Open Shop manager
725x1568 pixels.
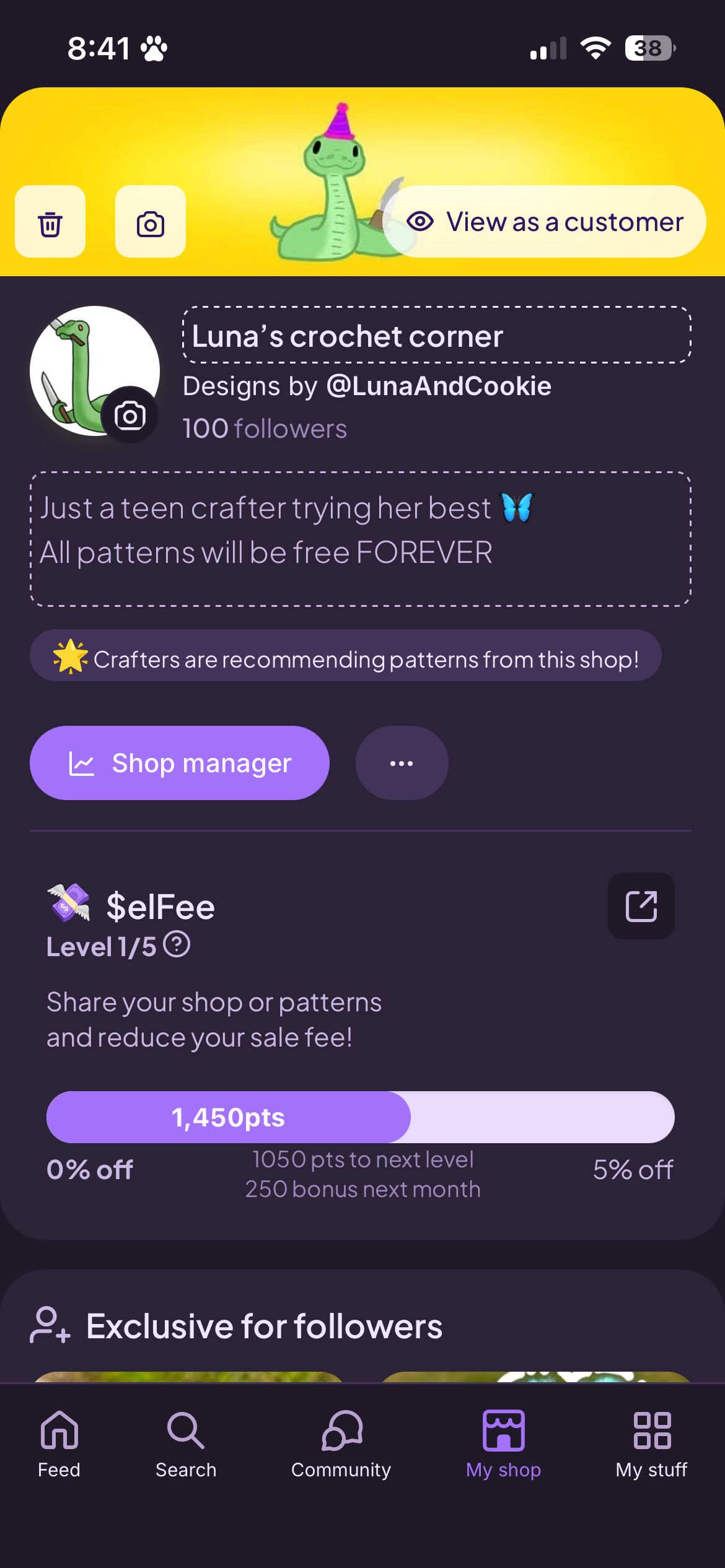tap(180, 763)
